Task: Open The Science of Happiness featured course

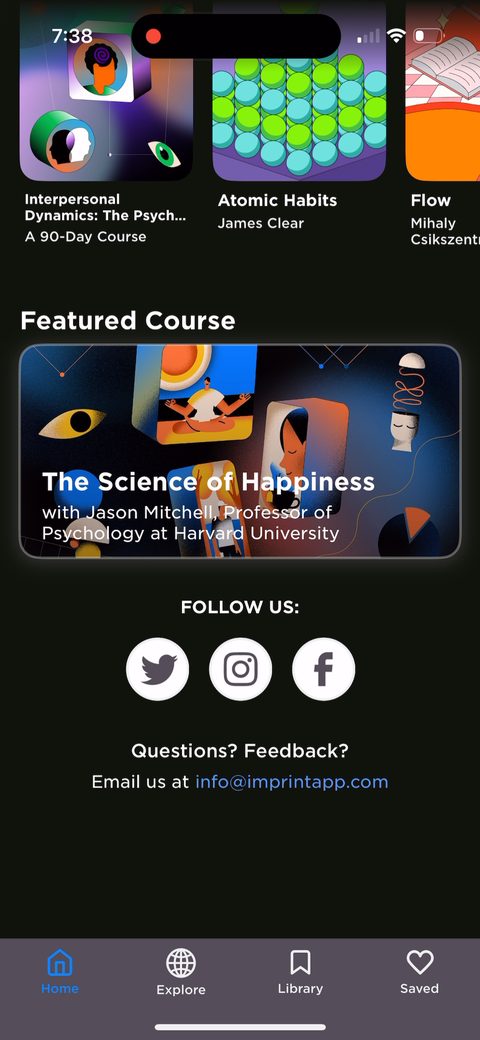Action: pyautogui.click(x=240, y=451)
